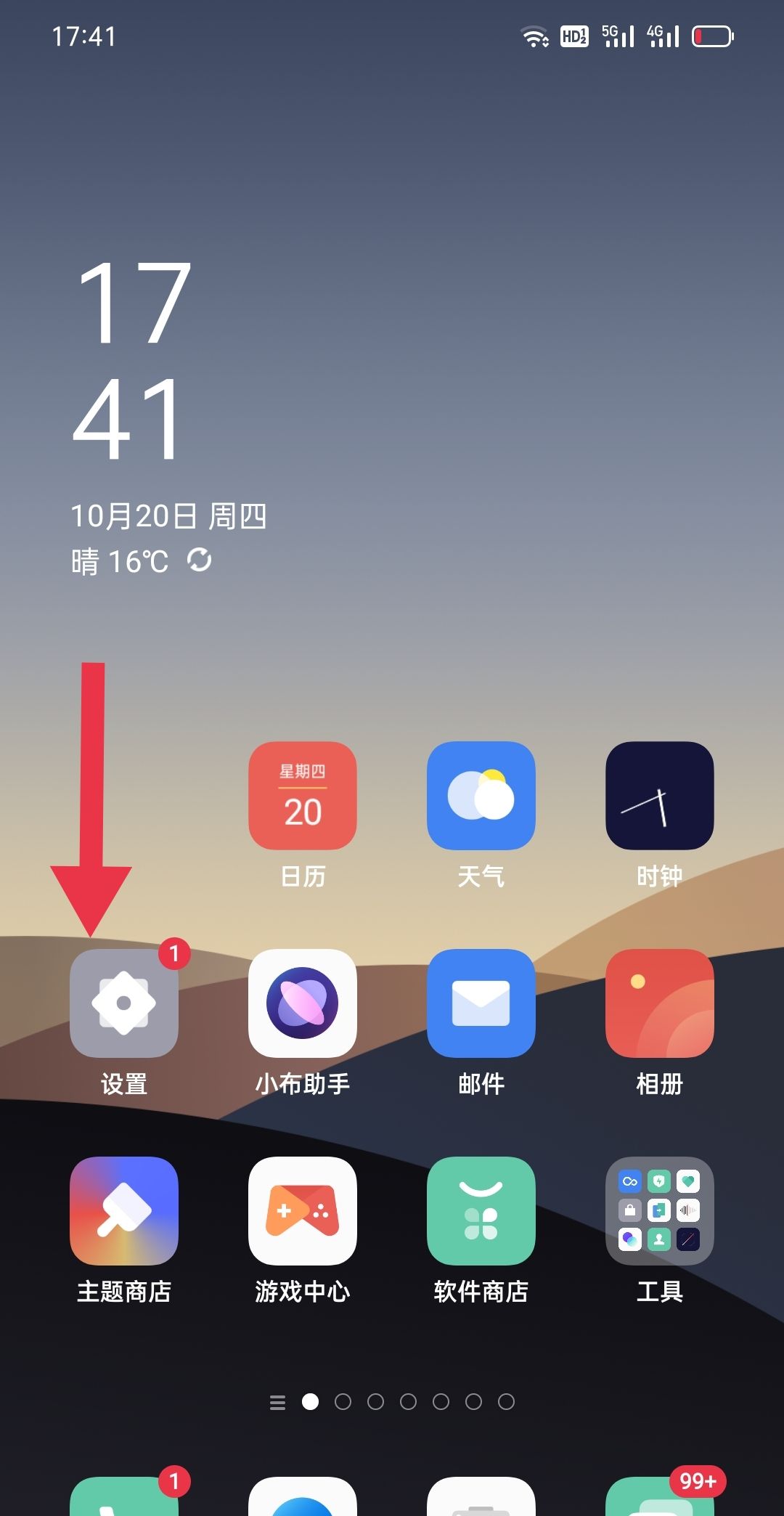Open the 相册 photo gallery
This screenshot has height=1516, width=784.
pos(660,1003)
